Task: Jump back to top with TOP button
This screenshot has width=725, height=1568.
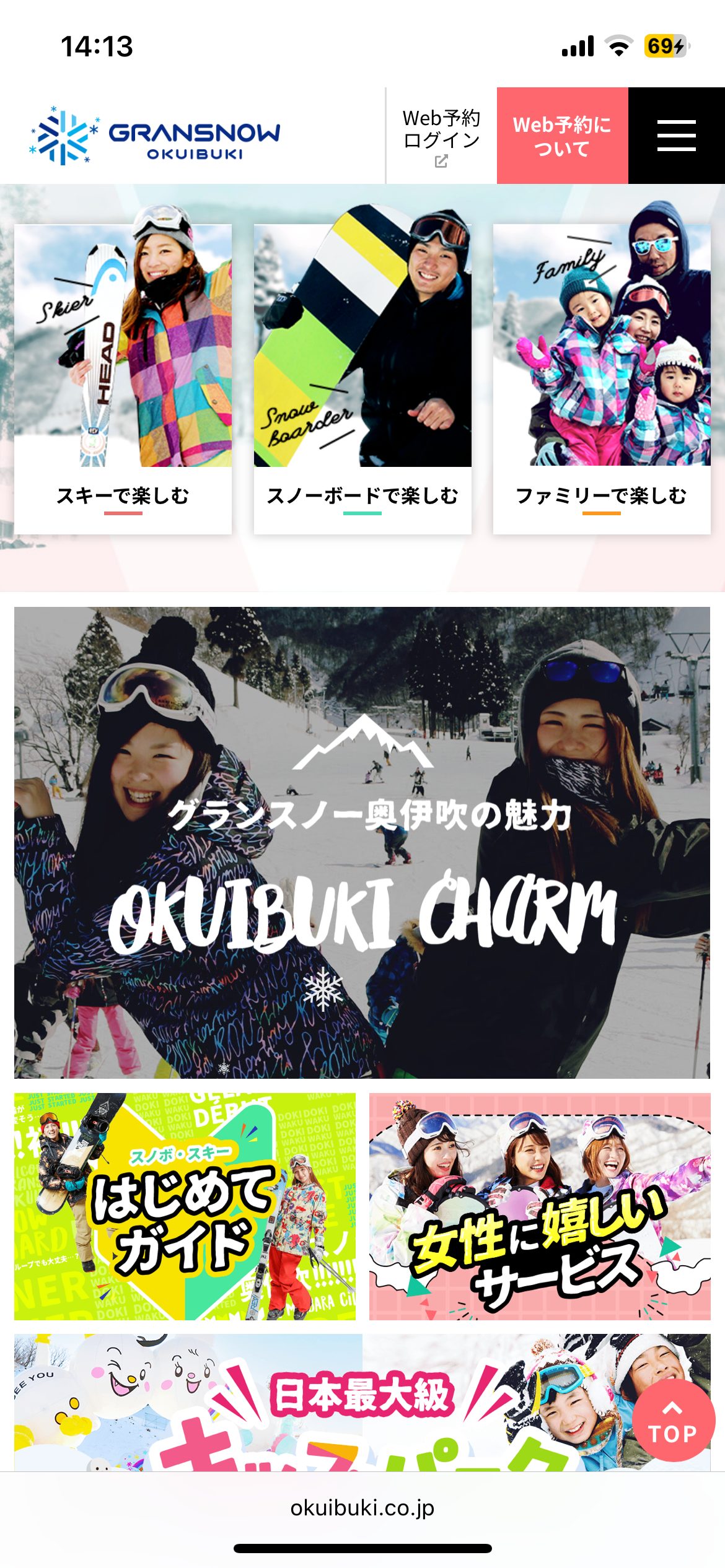Action: (673, 1420)
